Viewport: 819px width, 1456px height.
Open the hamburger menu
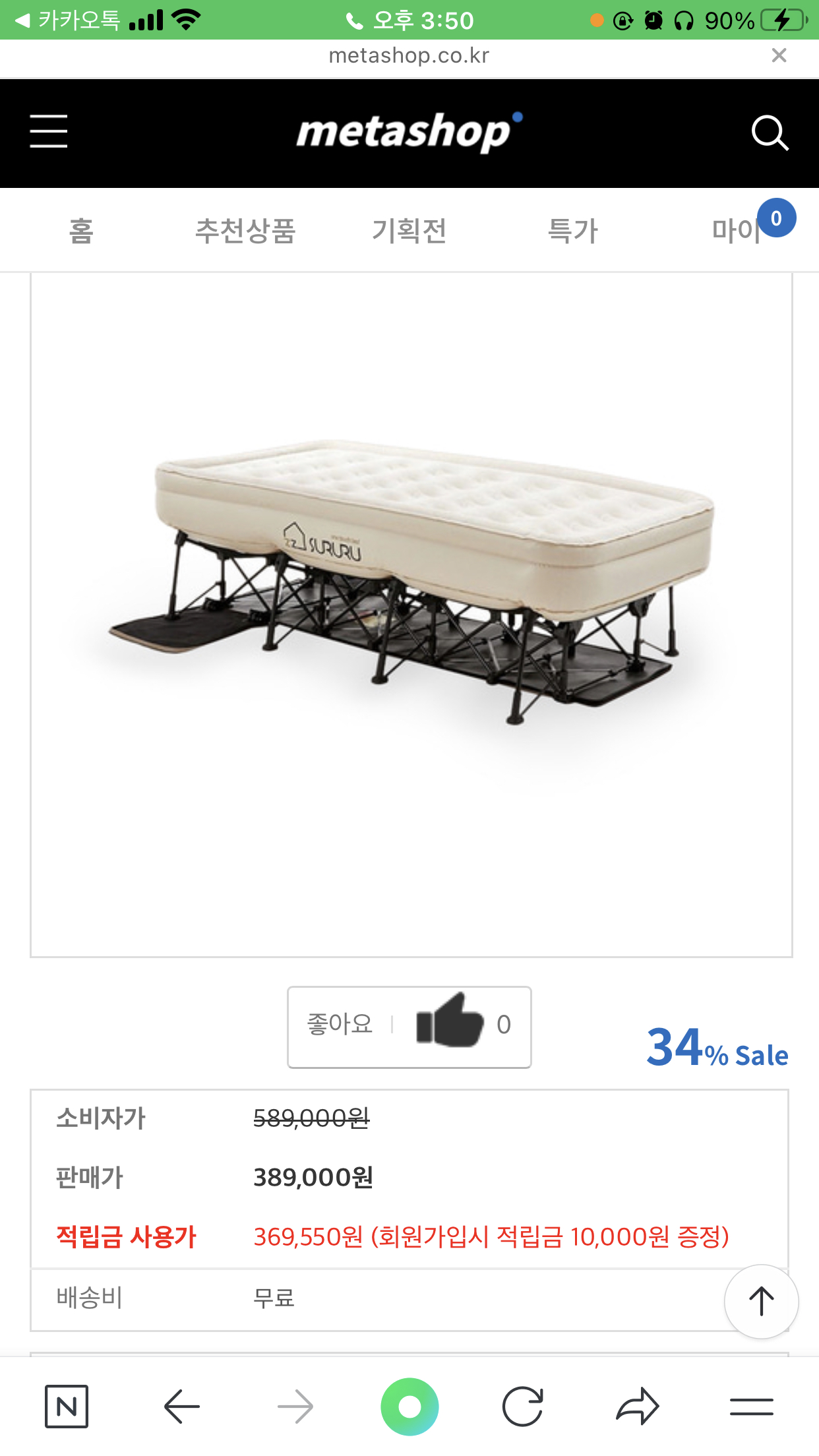click(49, 131)
